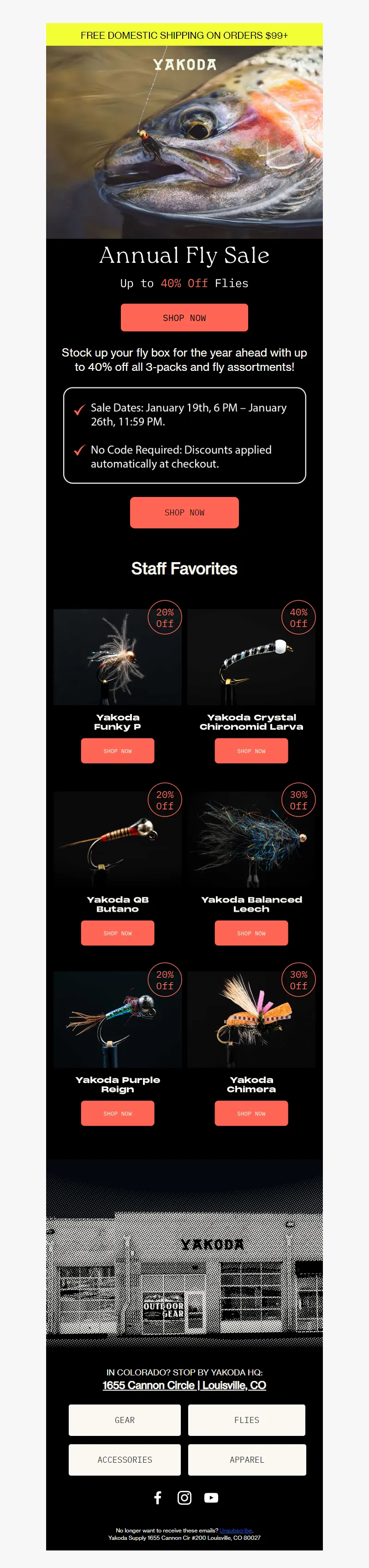Open the Apparel category

coord(247,1459)
